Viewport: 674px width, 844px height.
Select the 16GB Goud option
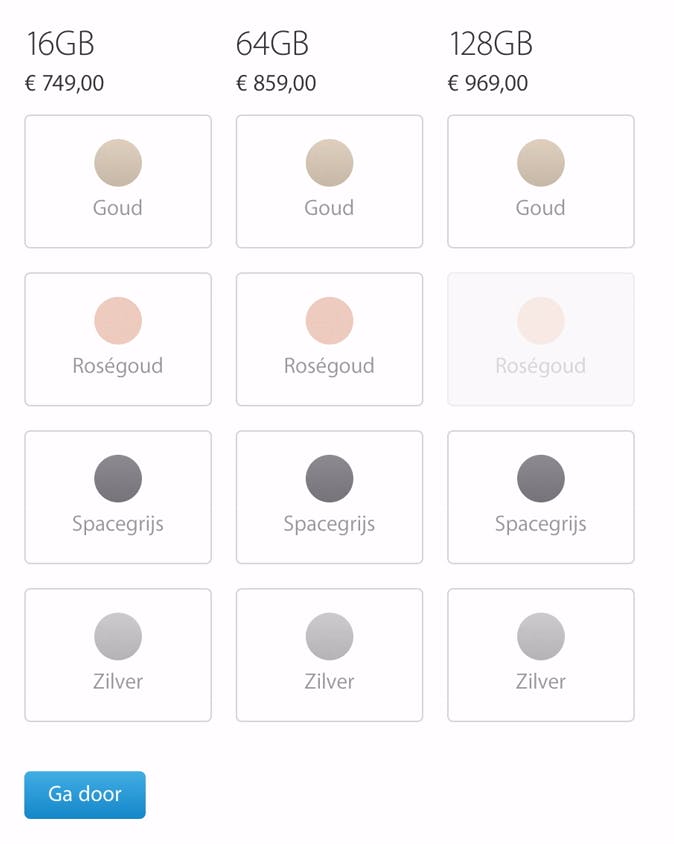[x=118, y=181]
